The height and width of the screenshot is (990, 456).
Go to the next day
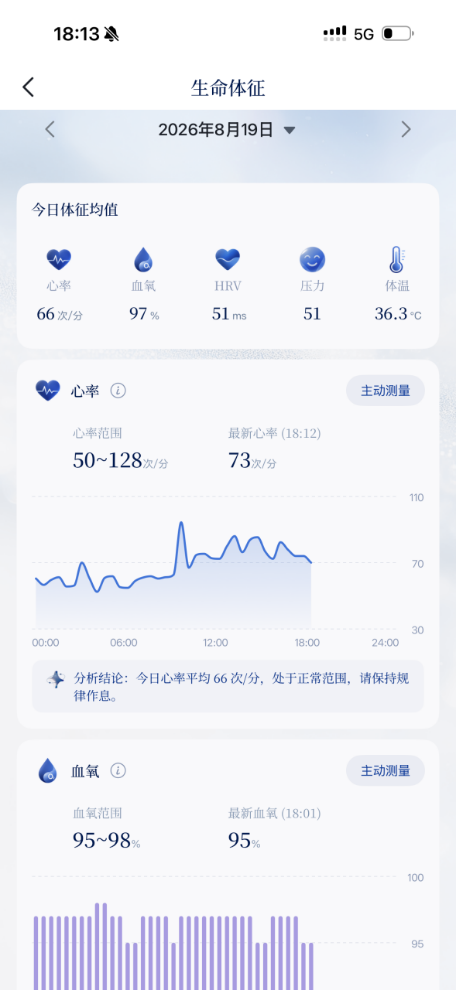click(406, 129)
